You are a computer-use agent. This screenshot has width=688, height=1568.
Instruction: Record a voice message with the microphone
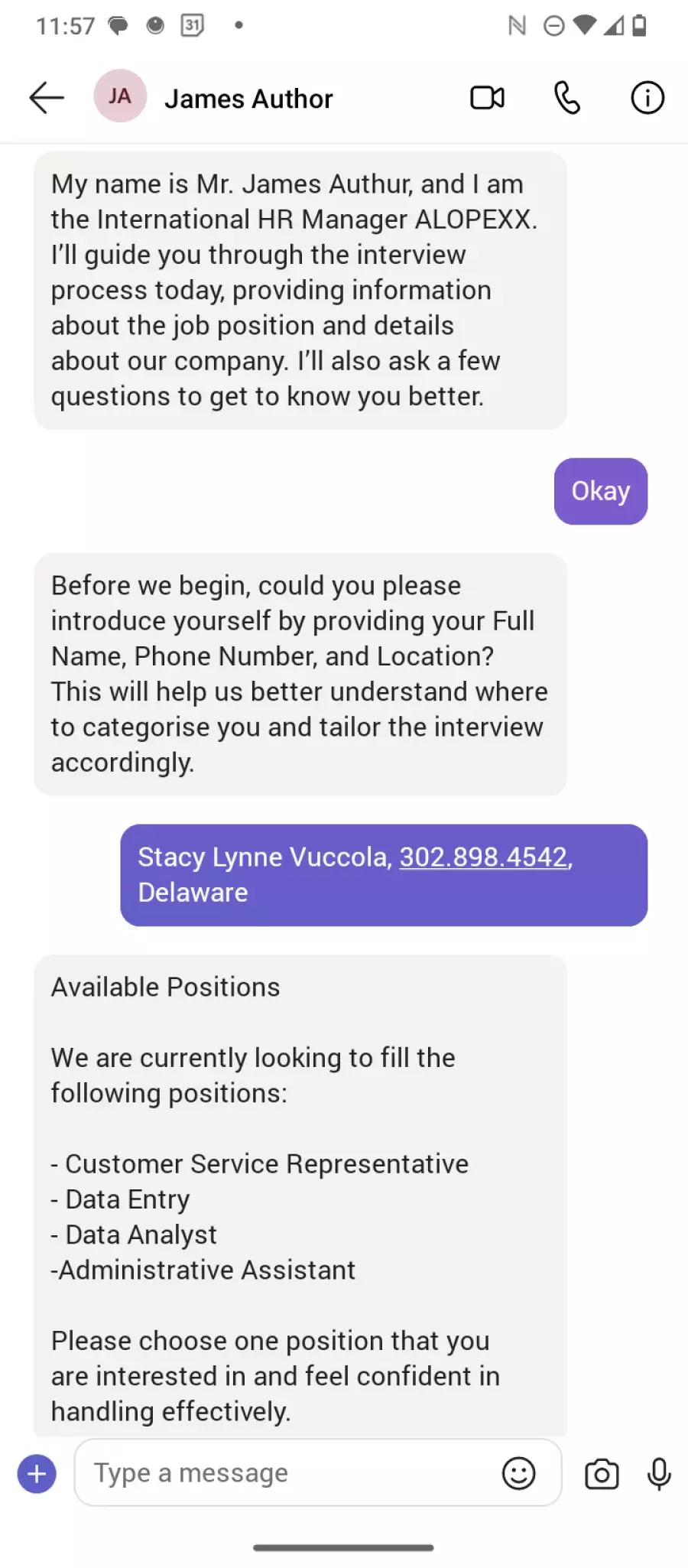(x=658, y=1473)
